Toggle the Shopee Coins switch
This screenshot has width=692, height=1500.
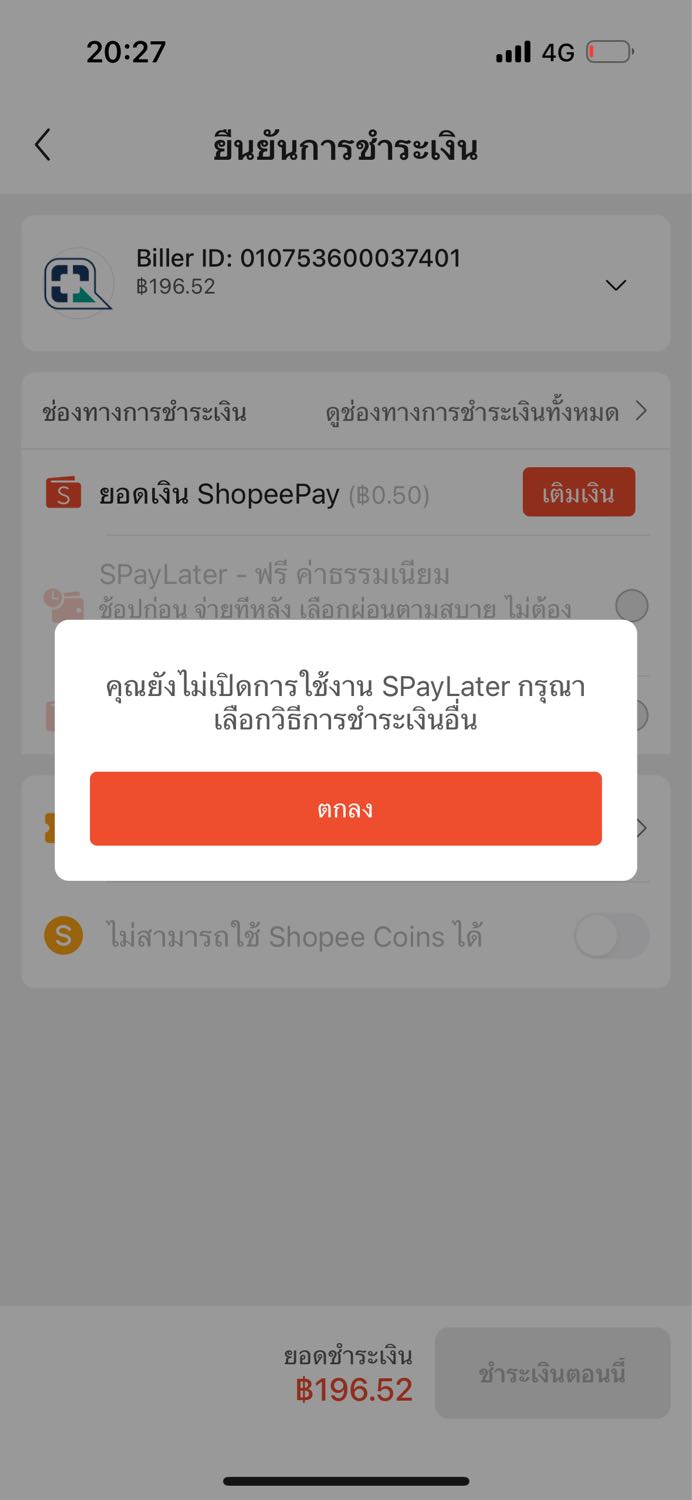[x=611, y=937]
